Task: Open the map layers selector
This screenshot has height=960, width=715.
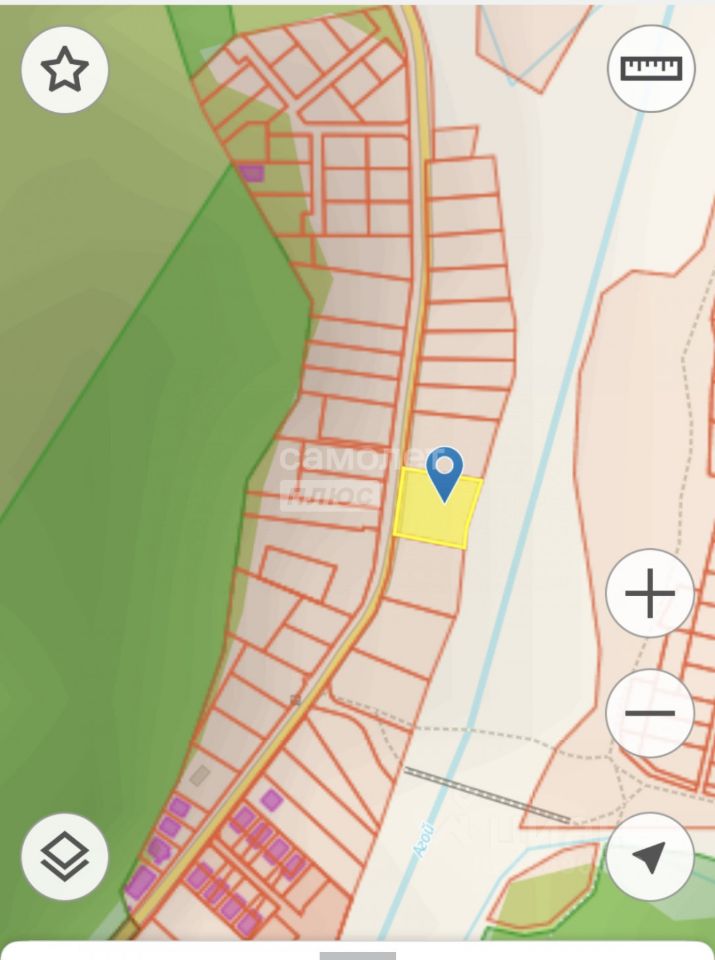Action: (x=65, y=856)
